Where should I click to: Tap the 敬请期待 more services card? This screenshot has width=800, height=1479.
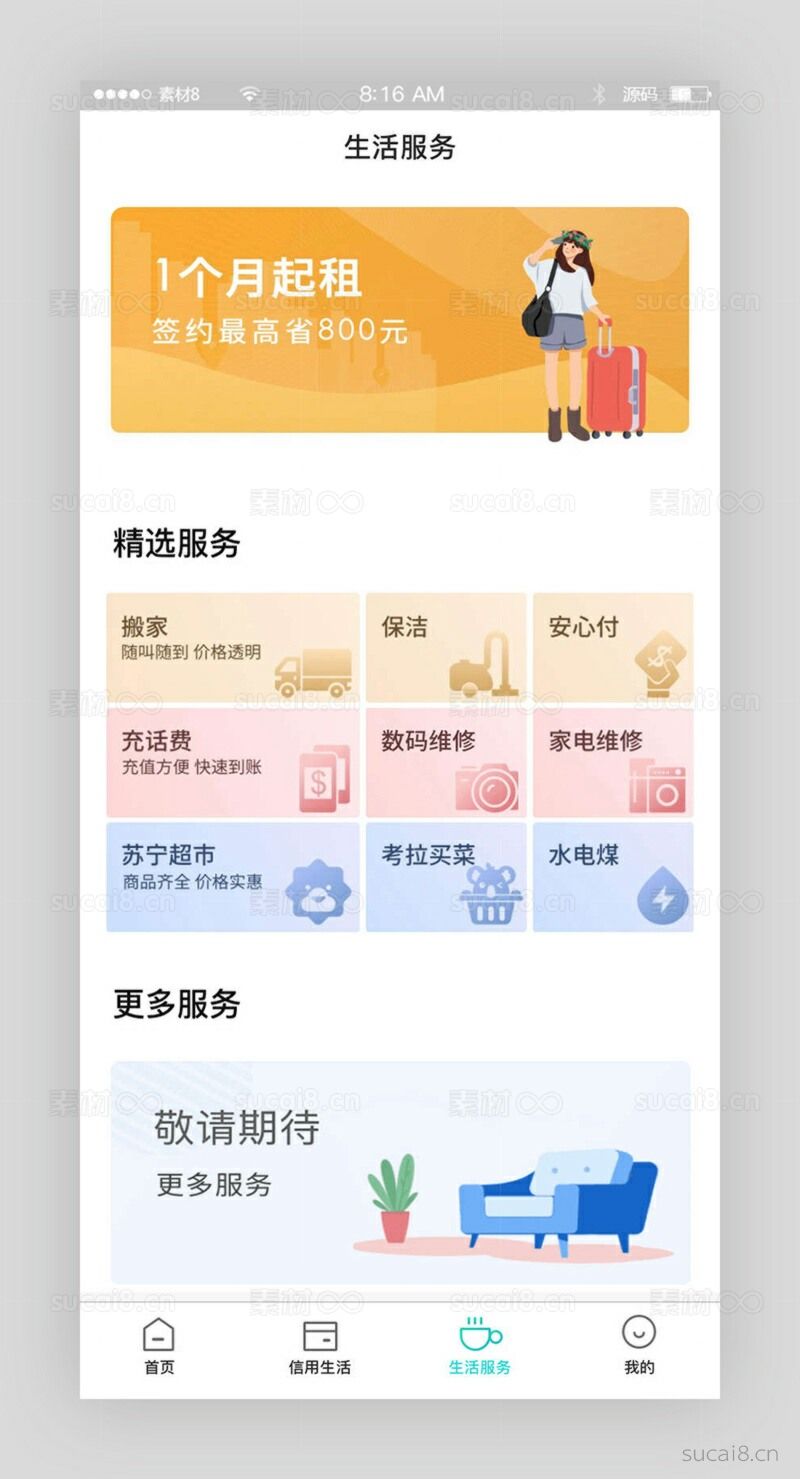(x=400, y=1172)
